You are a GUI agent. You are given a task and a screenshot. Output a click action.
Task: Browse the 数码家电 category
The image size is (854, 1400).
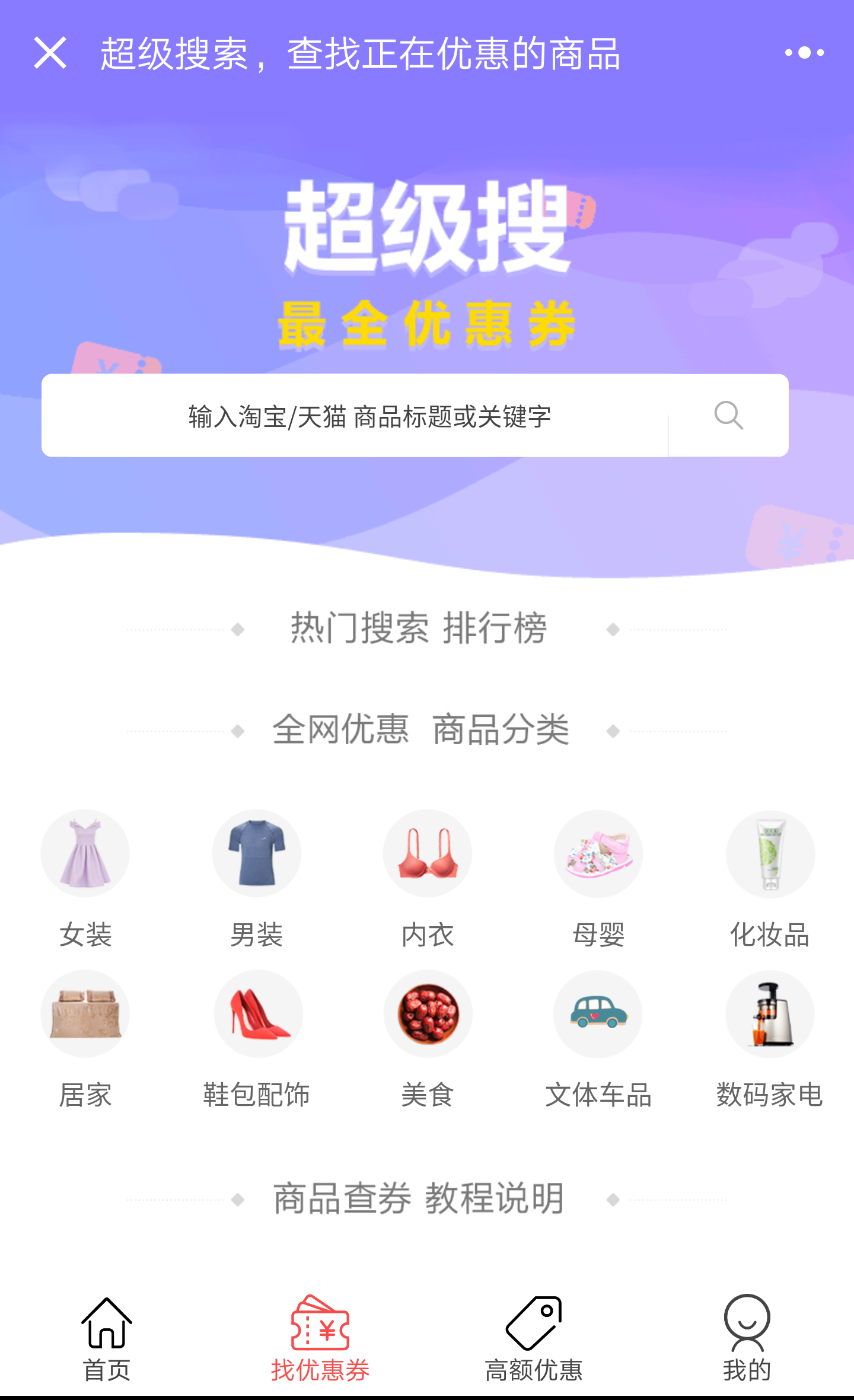tap(769, 1039)
